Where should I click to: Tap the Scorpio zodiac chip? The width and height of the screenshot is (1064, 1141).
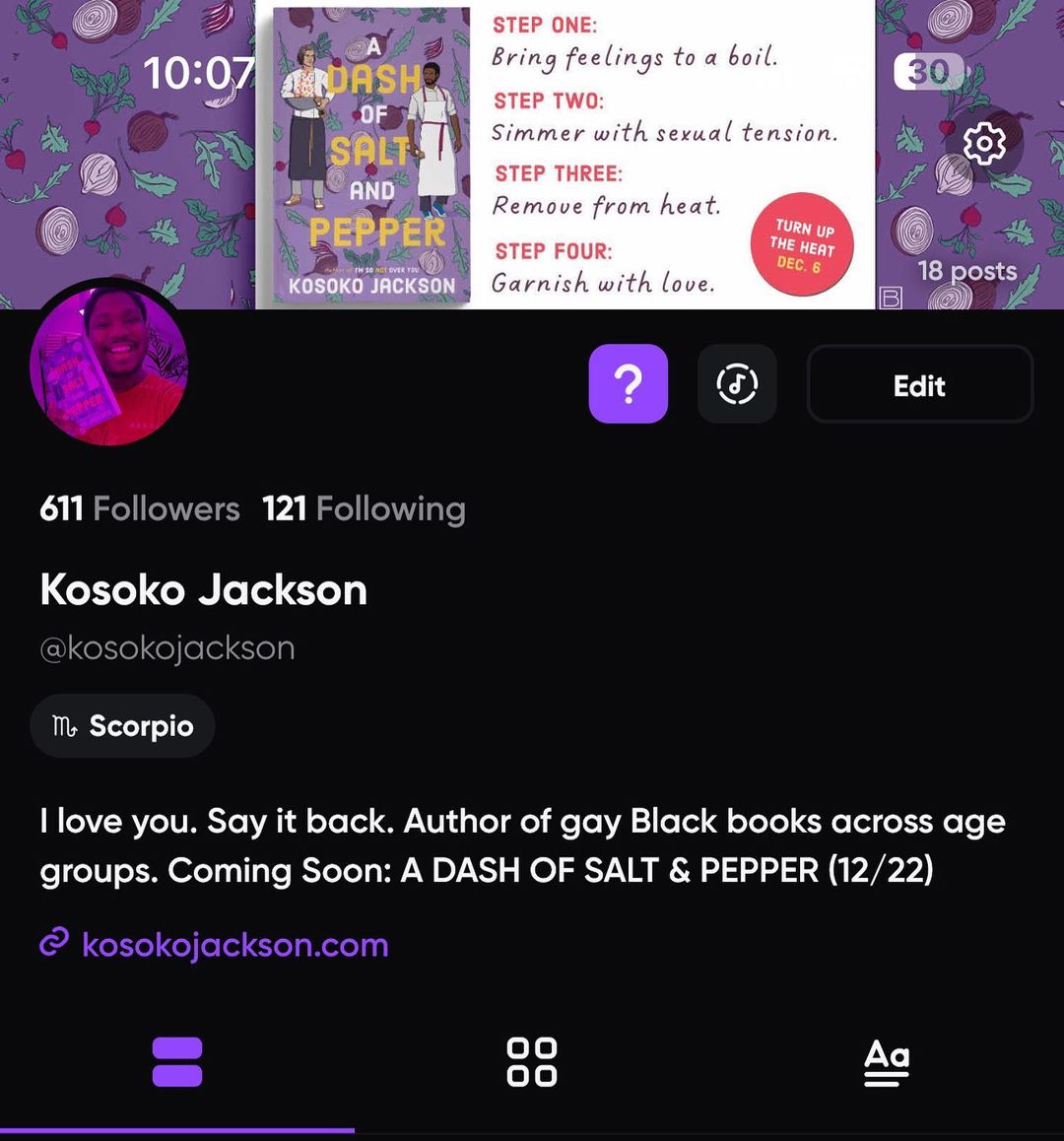(x=122, y=725)
